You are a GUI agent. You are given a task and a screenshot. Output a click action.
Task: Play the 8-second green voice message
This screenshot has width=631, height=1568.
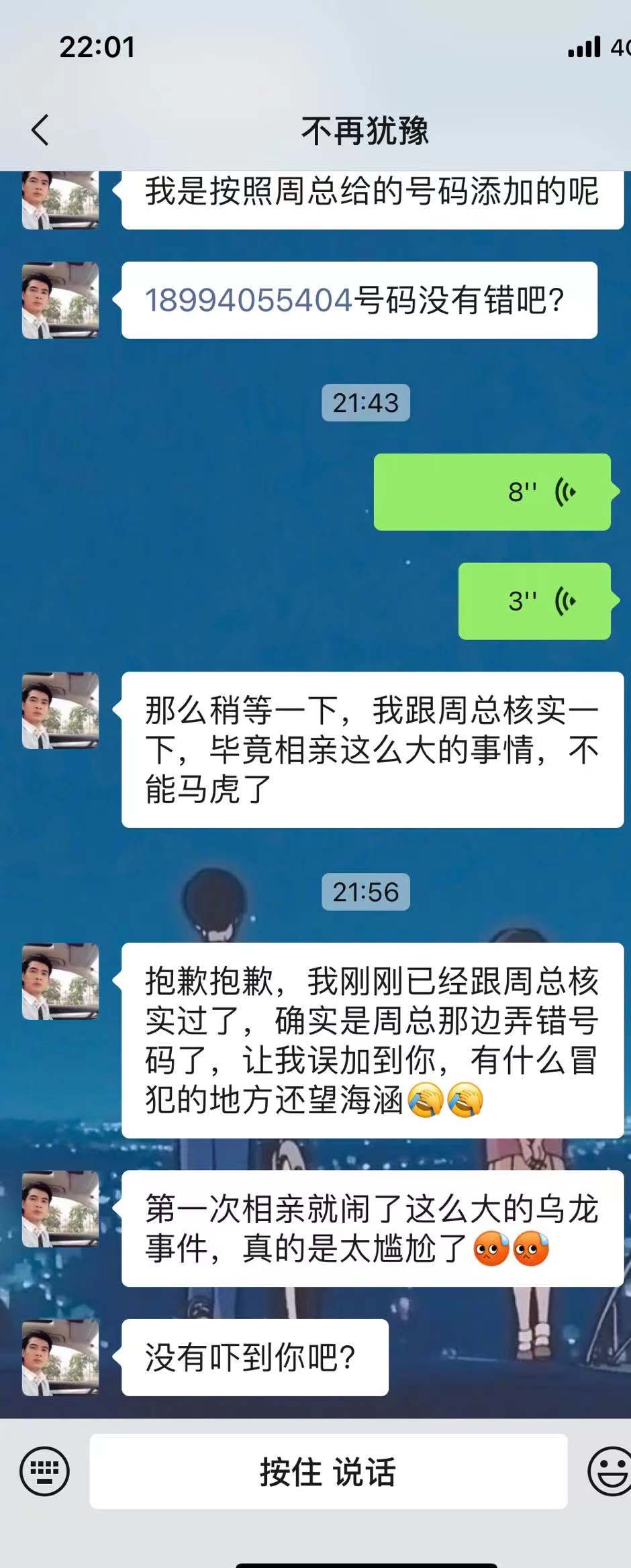[493, 490]
